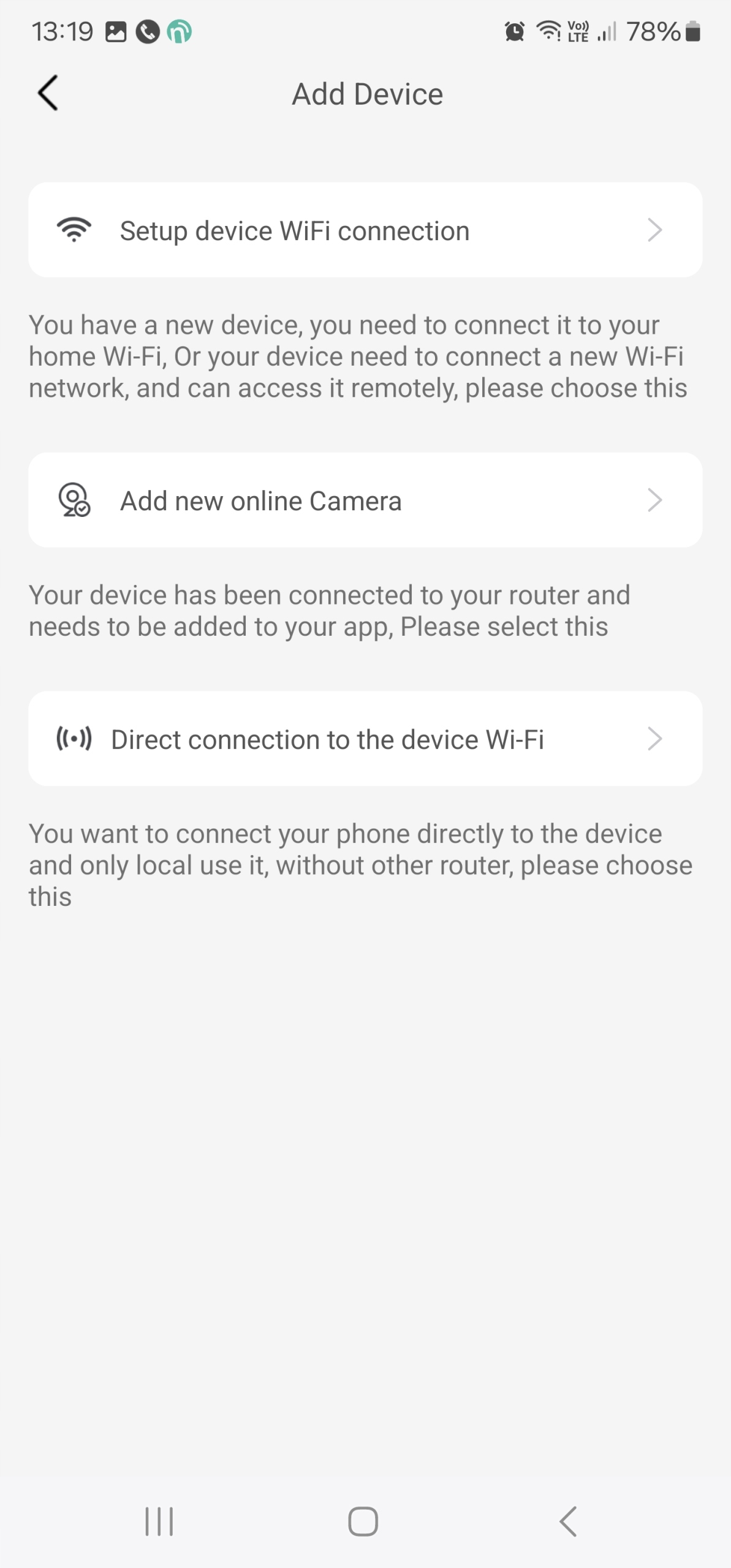This screenshot has width=731, height=1568.
Task: Open Setup device WiFi connection
Action: point(365,230)
